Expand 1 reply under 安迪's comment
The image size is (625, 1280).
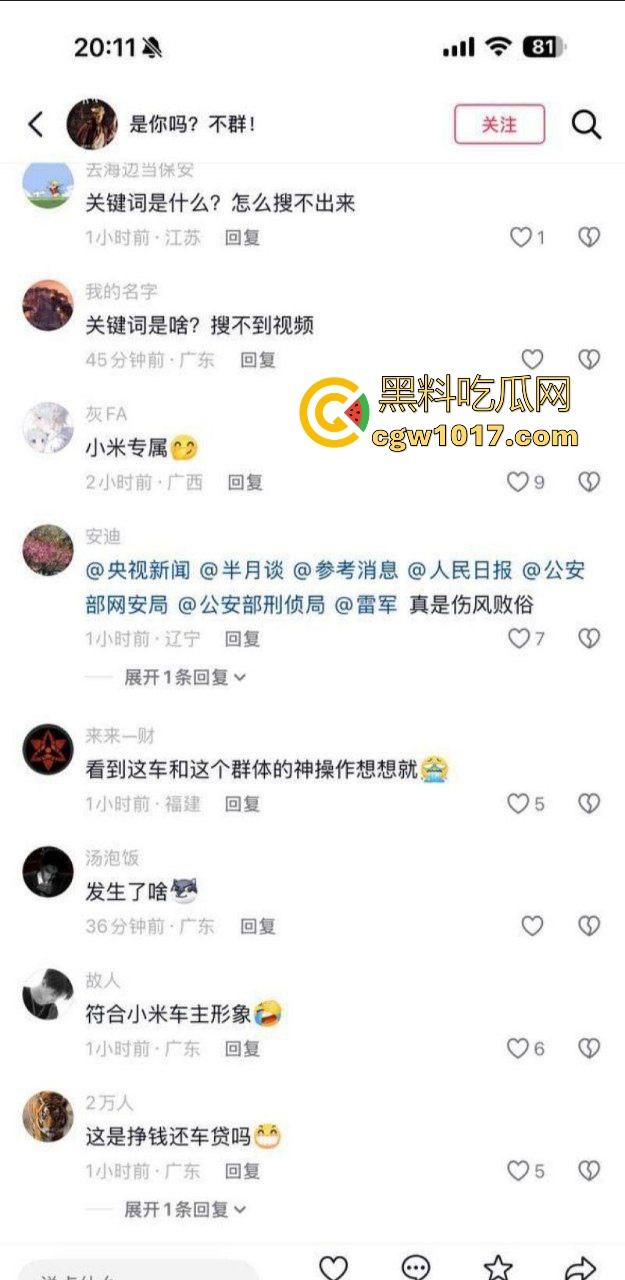tap(185, 677)
